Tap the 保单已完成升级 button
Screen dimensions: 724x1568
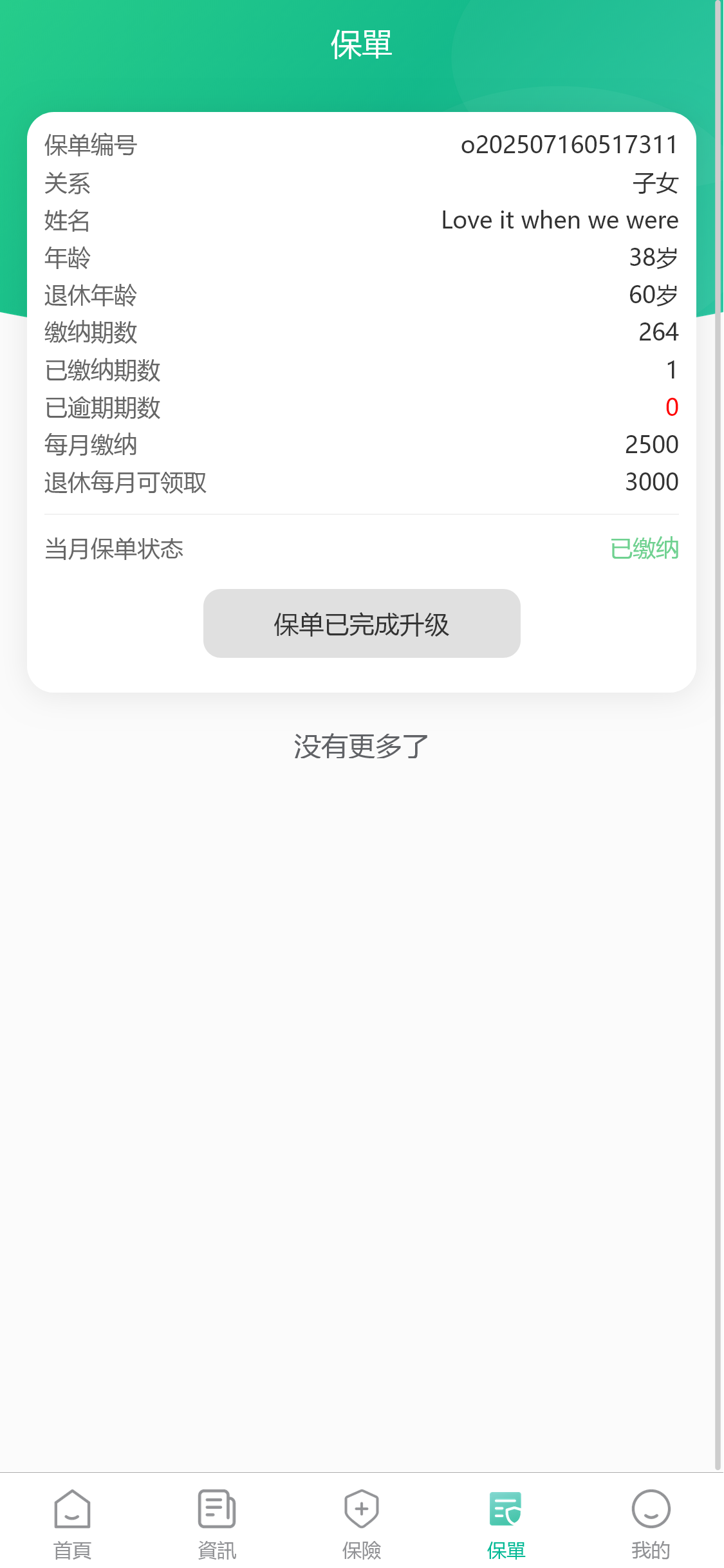(x=362, y=623)
